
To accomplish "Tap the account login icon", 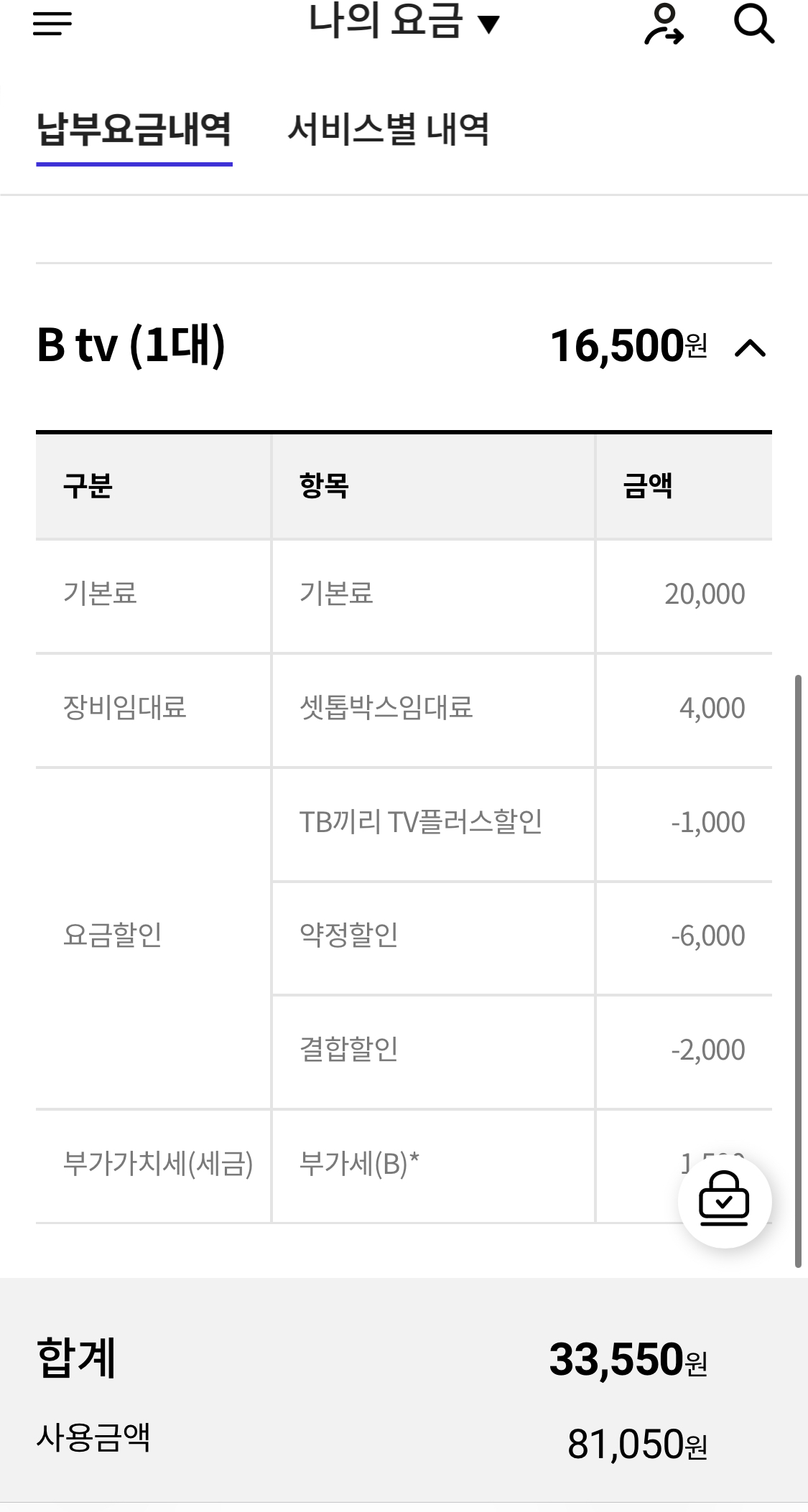I will [663, 24].
